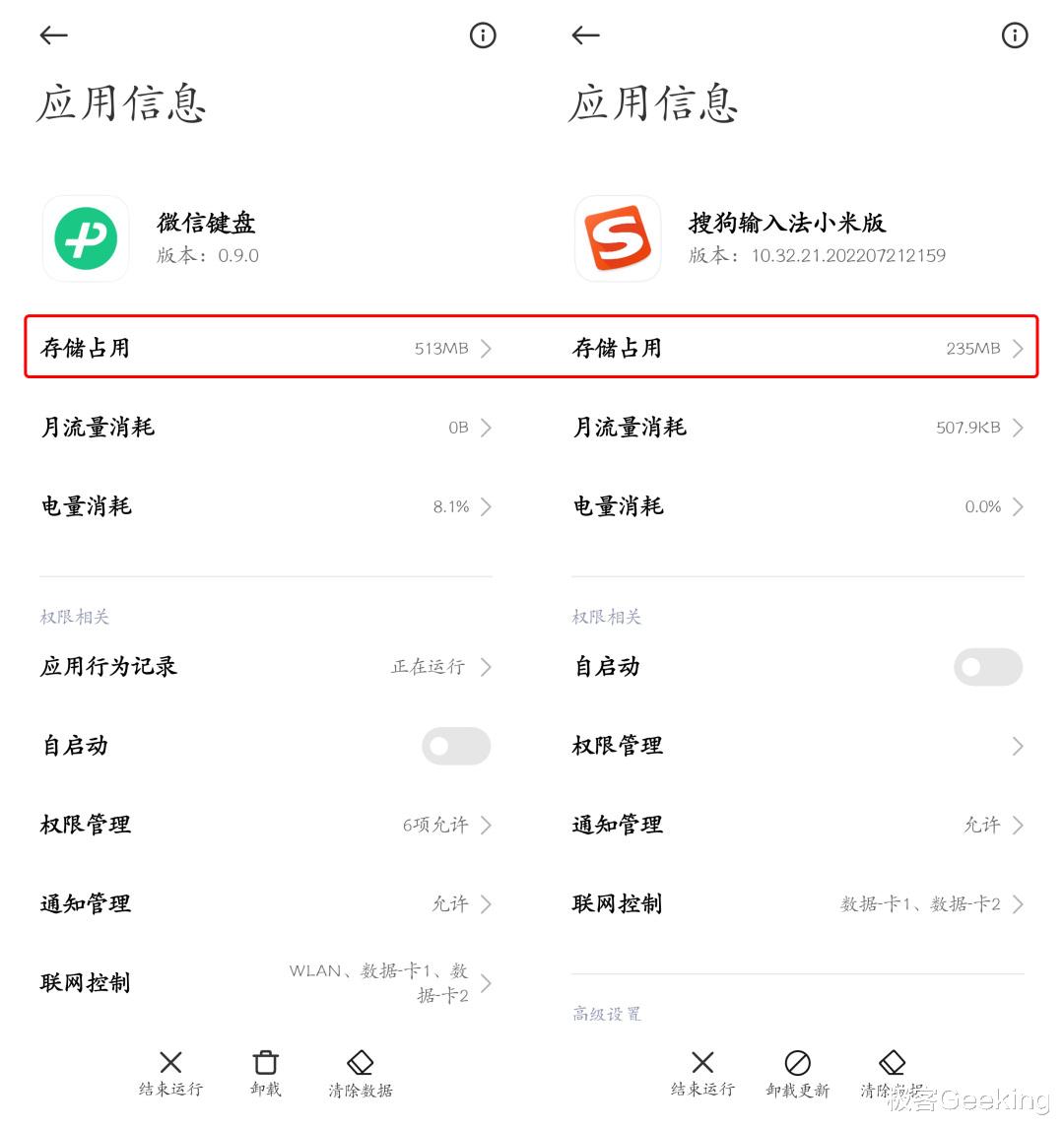Open 存储占用 showing 235MB
This screenshot has height=1129, width=1064.
798,348
